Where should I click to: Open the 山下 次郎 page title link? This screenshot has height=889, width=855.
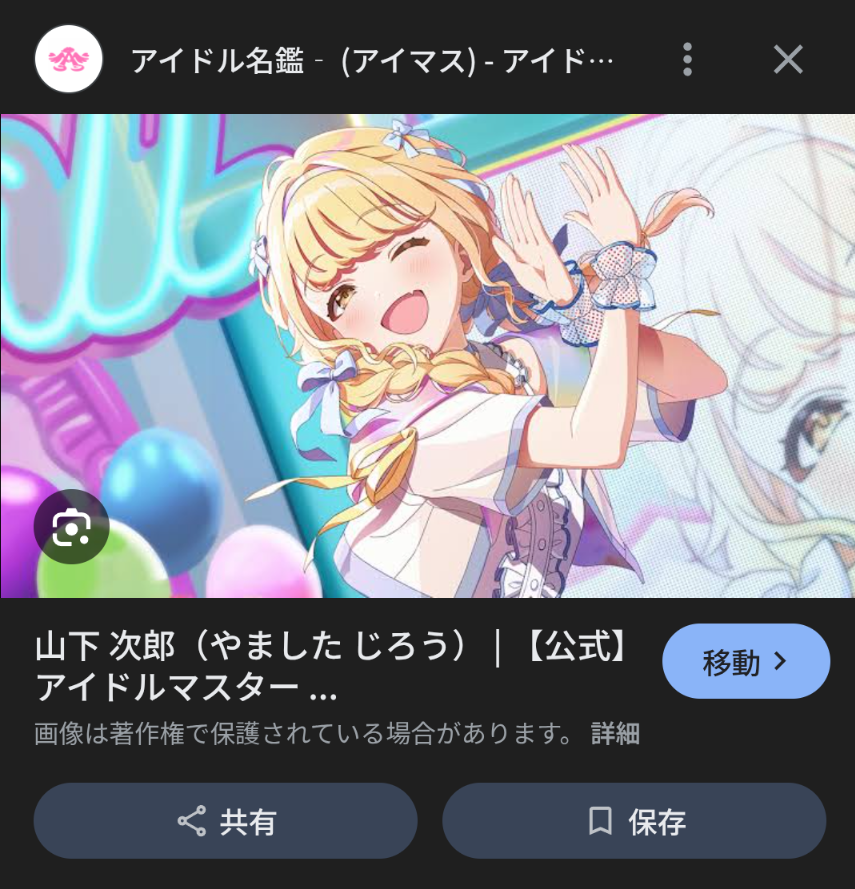click(330, 666)
